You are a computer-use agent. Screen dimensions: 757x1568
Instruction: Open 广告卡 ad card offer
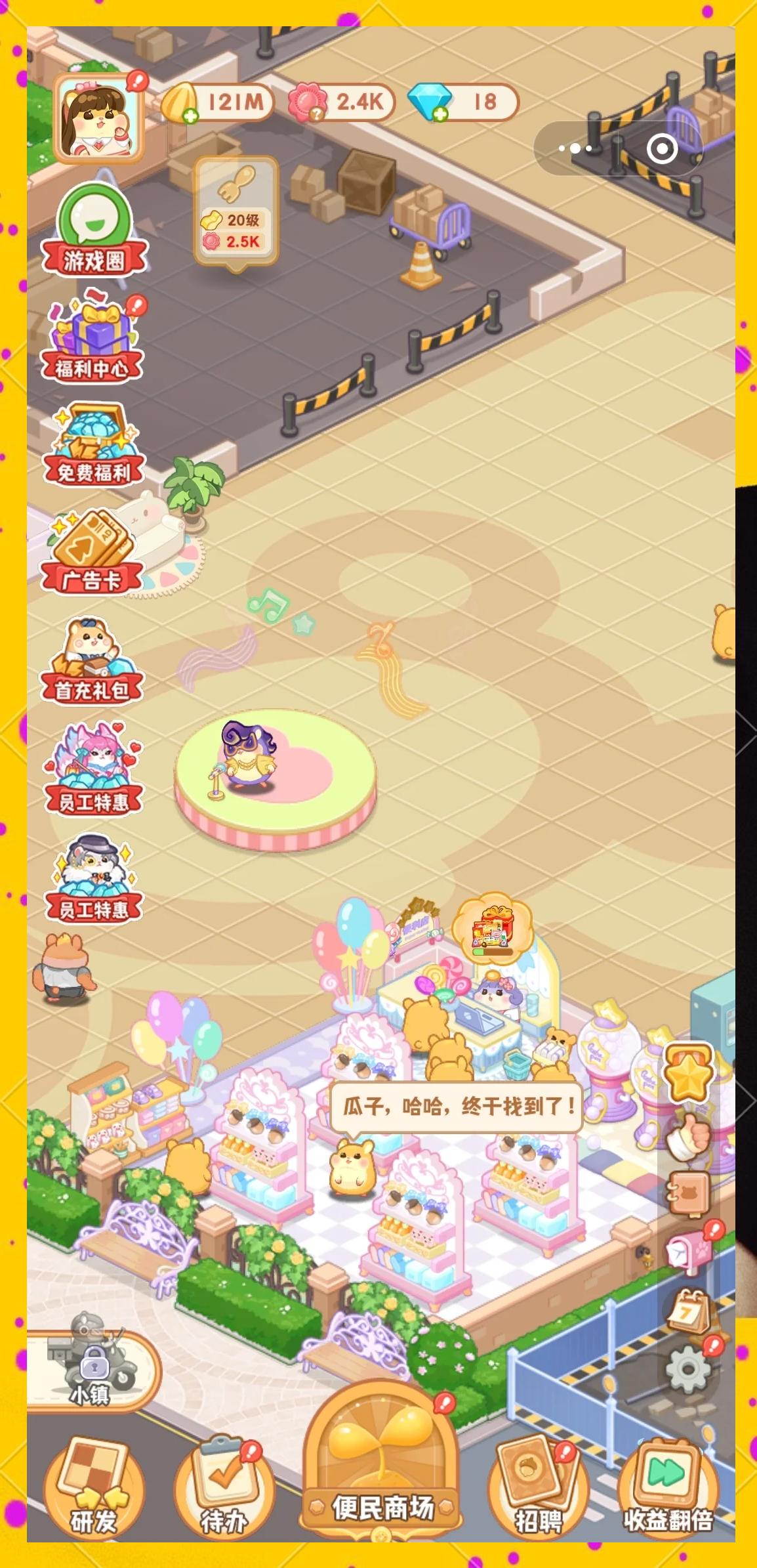coord(91,551)
